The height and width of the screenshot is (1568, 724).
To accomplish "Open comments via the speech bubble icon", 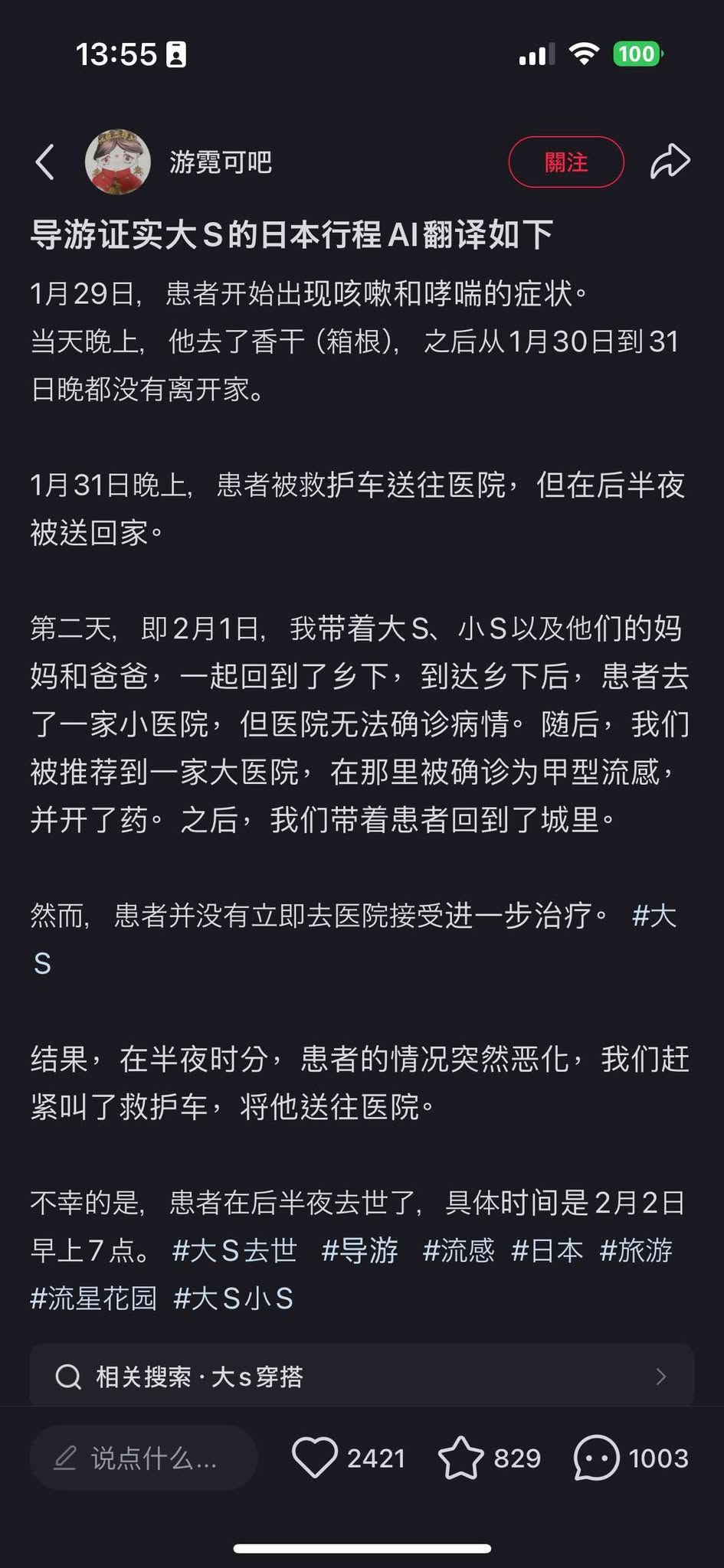I will tap(595, 1456).
